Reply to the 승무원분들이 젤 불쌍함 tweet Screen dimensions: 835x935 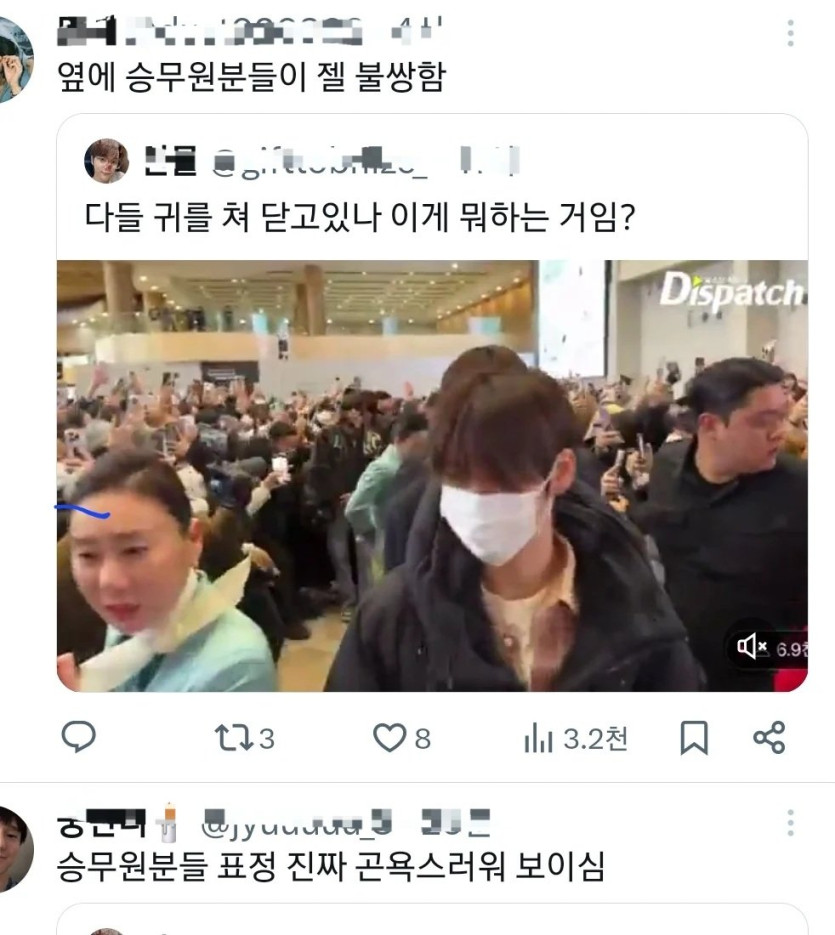(78, 738)
